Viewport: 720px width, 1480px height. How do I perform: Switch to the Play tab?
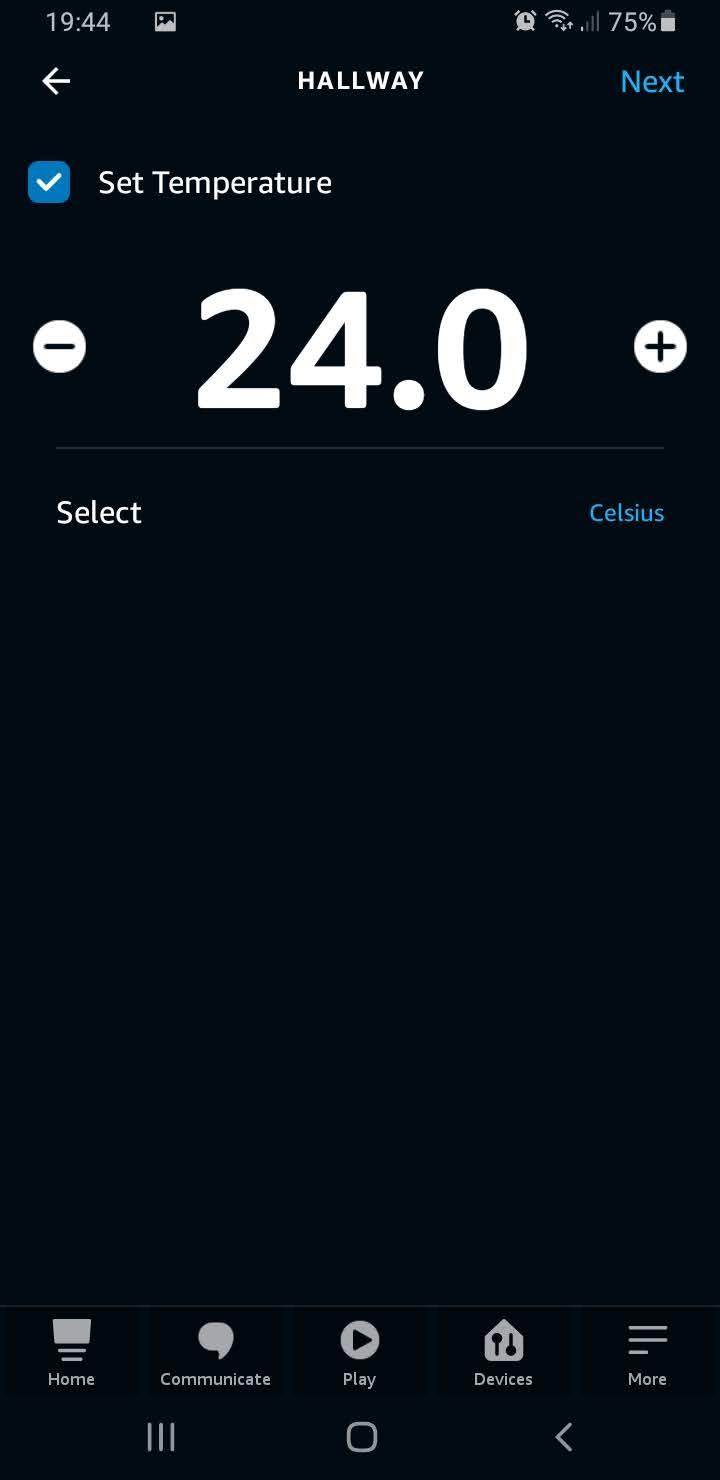coord(359,1352)
